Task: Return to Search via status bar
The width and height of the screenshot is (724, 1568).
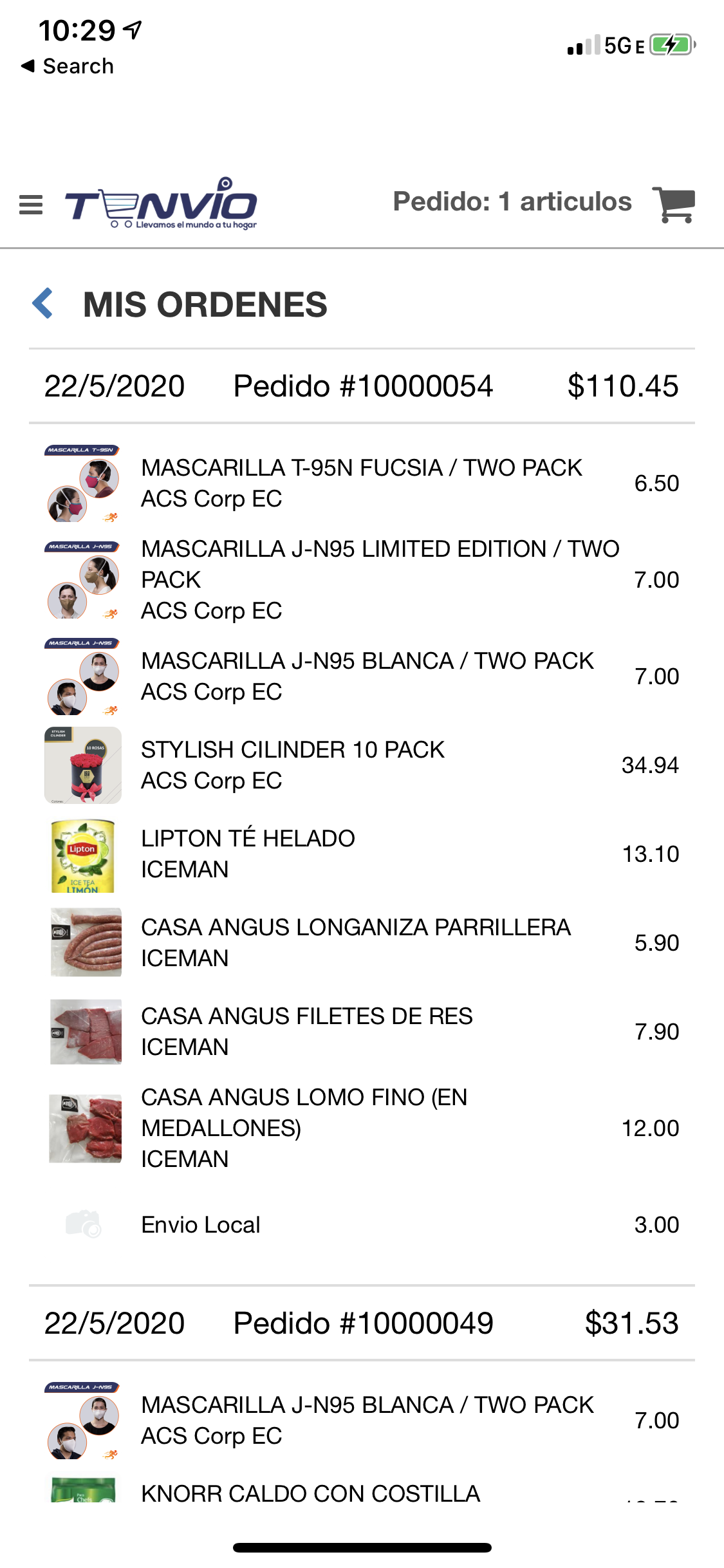Action: point(68,66)
